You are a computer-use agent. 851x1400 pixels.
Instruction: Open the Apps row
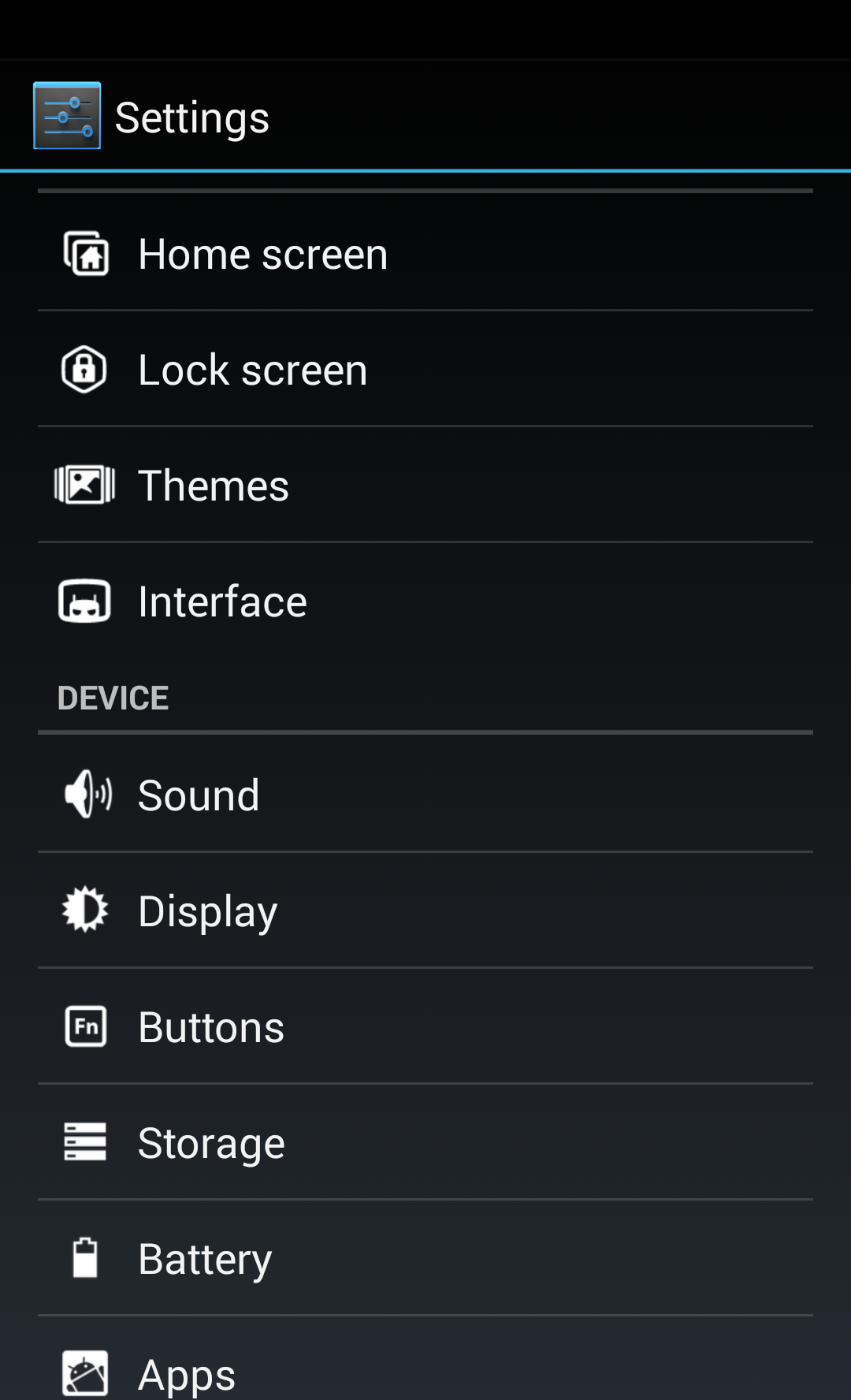pos(425,1359)
